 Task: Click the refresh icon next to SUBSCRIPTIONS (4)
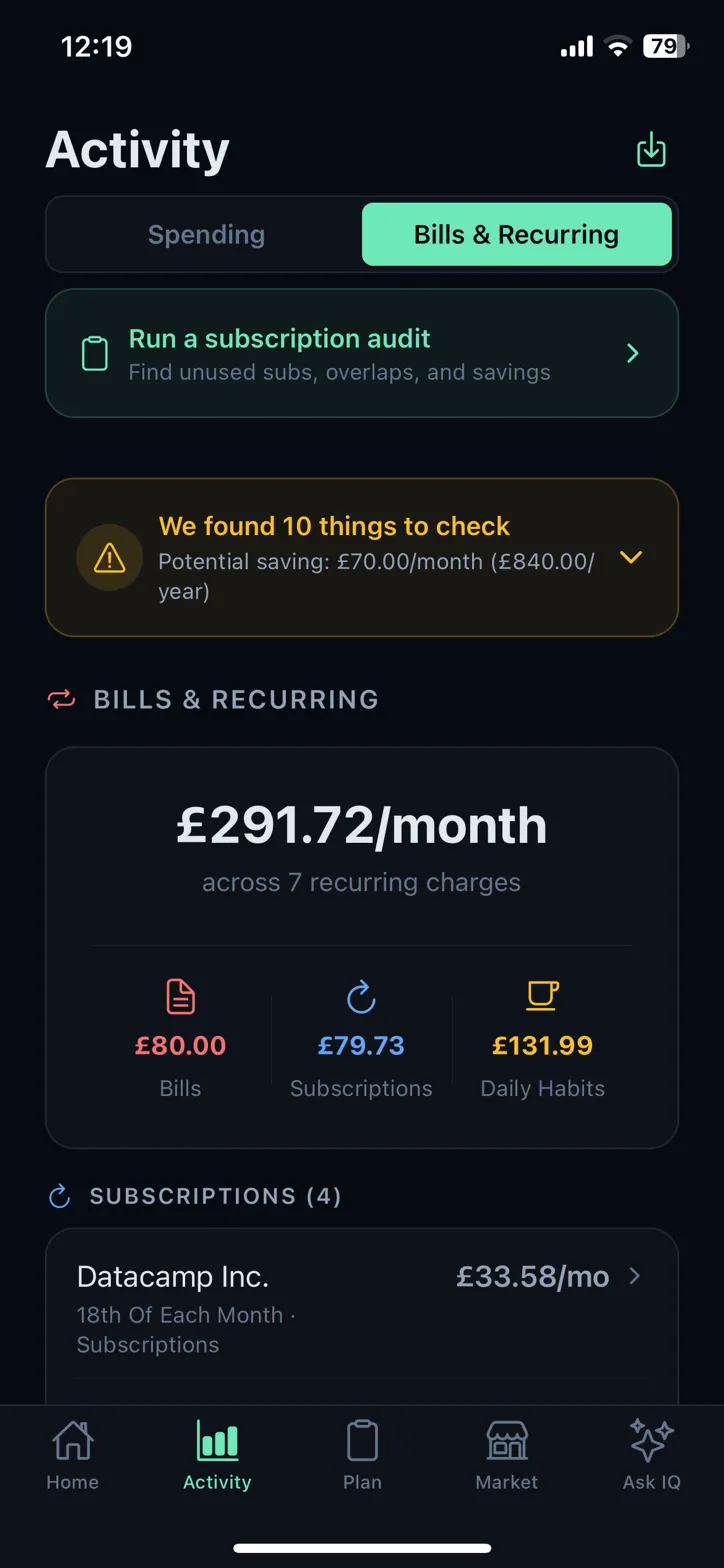60,1196
